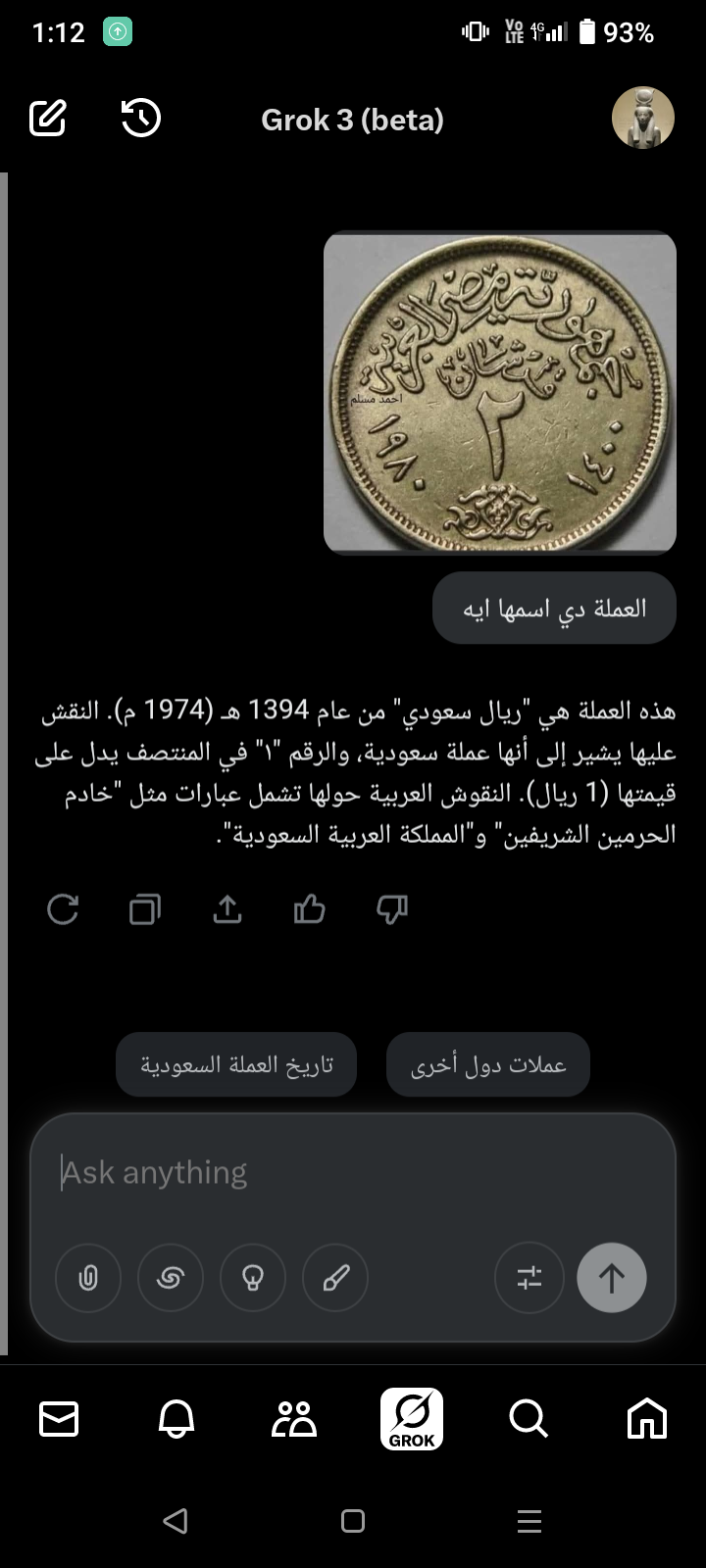This screenshot has width=706, height=1568.
Task: Dislike the response with thumbs down
Action: pos(392,909)
